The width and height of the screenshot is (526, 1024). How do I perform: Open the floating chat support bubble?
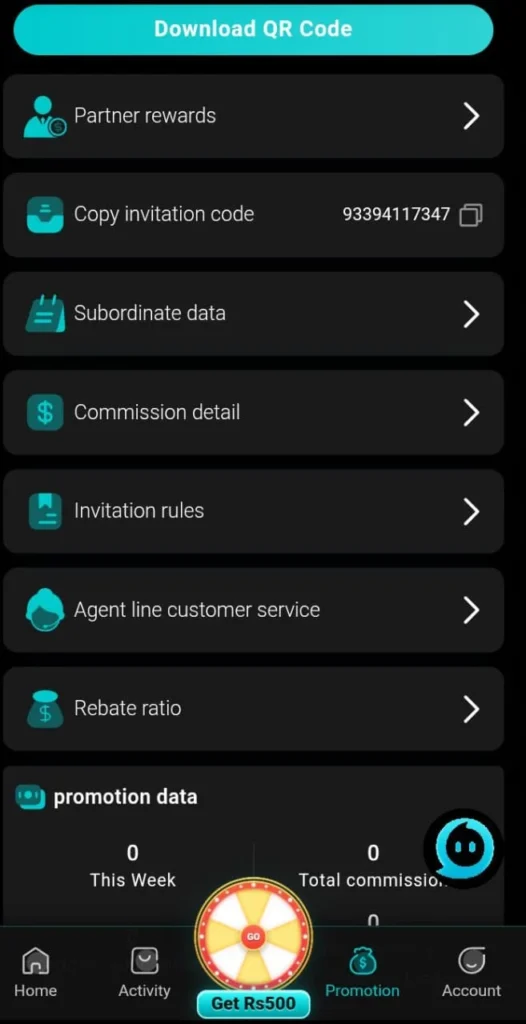point(465,849)
